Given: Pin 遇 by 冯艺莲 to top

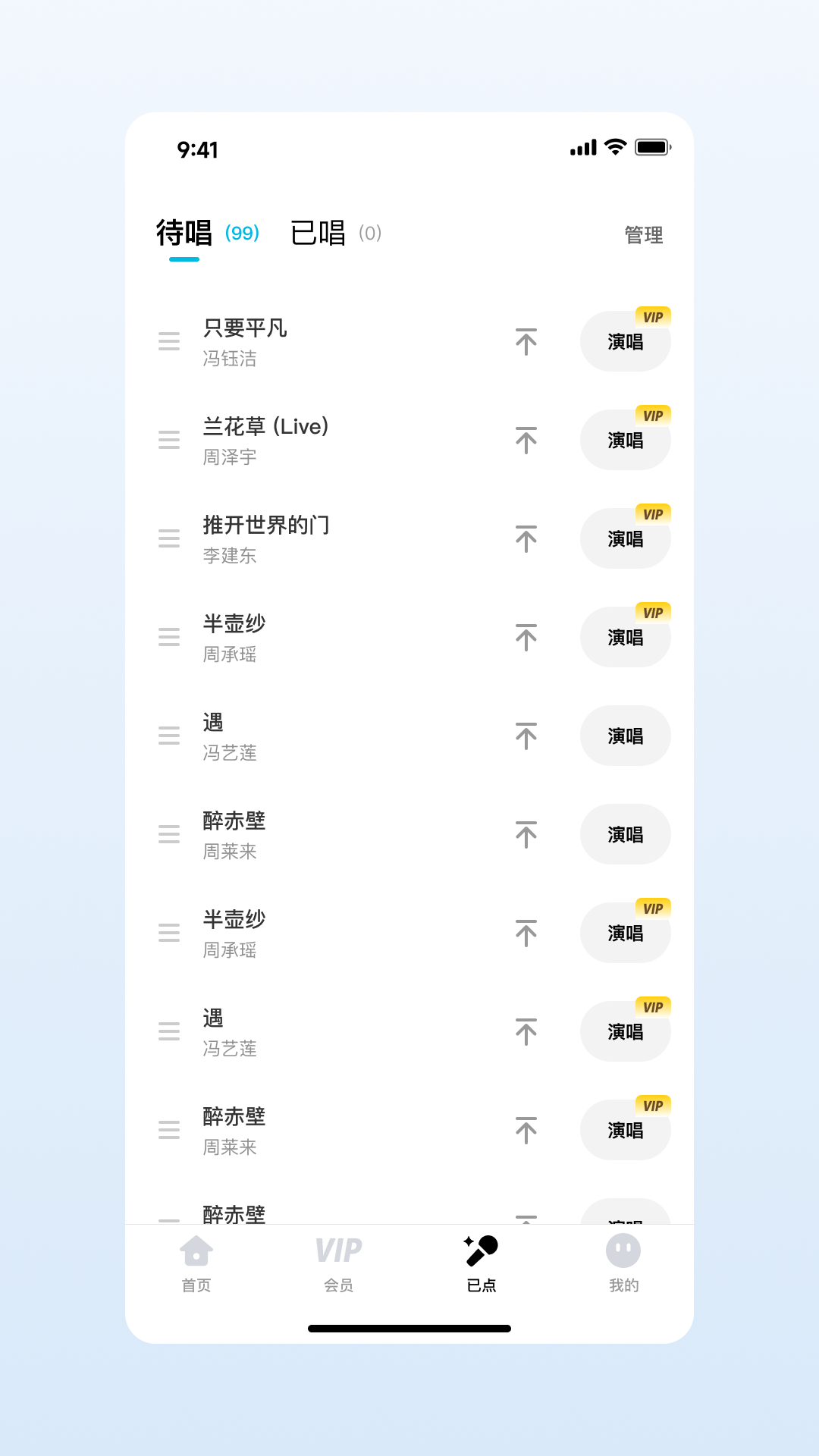Looking at the screenshot, I should [x=525, y=736].
